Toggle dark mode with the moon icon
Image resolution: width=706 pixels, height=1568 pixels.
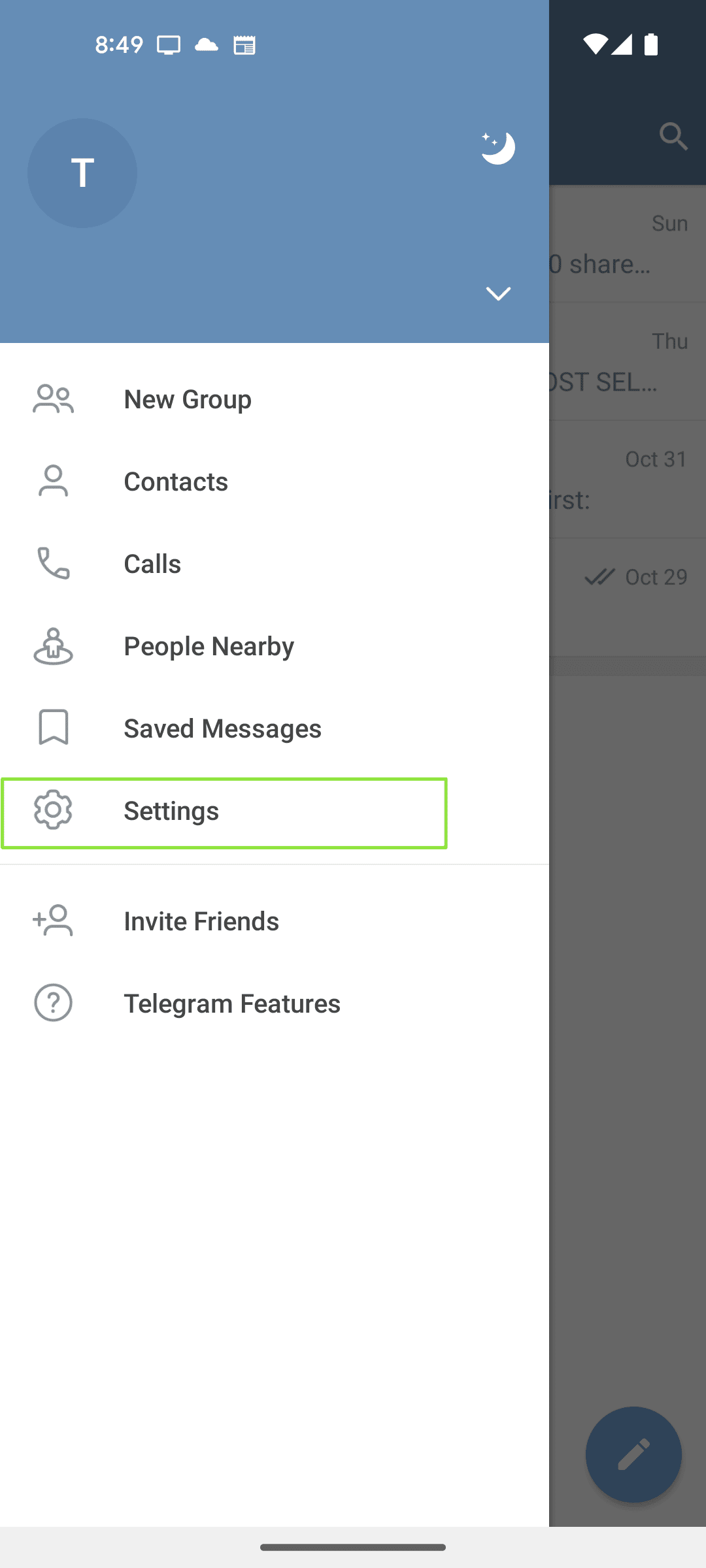click(497, 148)
